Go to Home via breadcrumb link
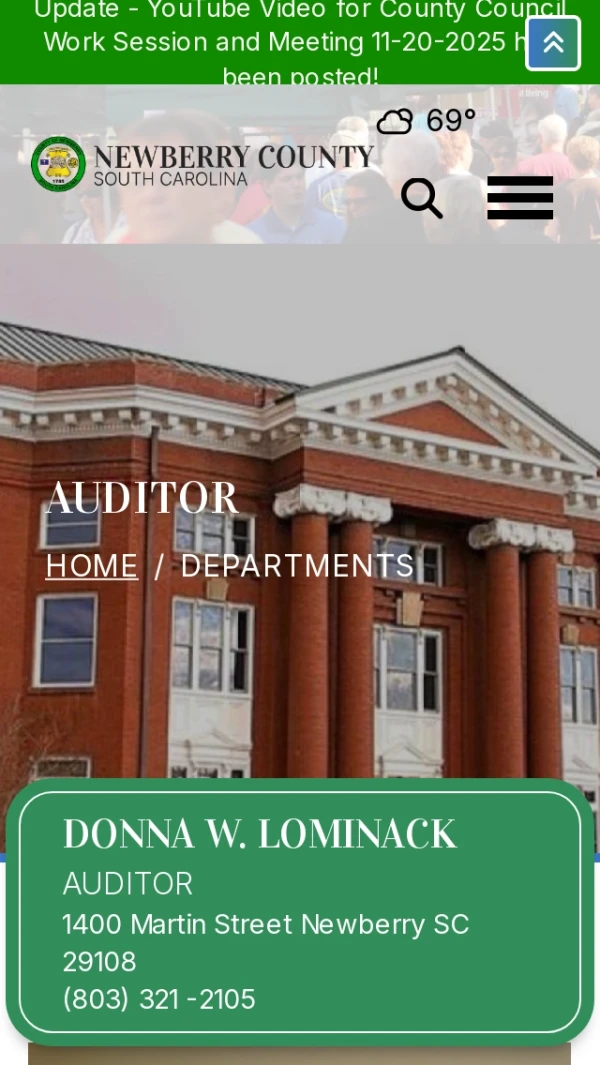The height and width of the screenshot is (1065, 600). (91, 566)
